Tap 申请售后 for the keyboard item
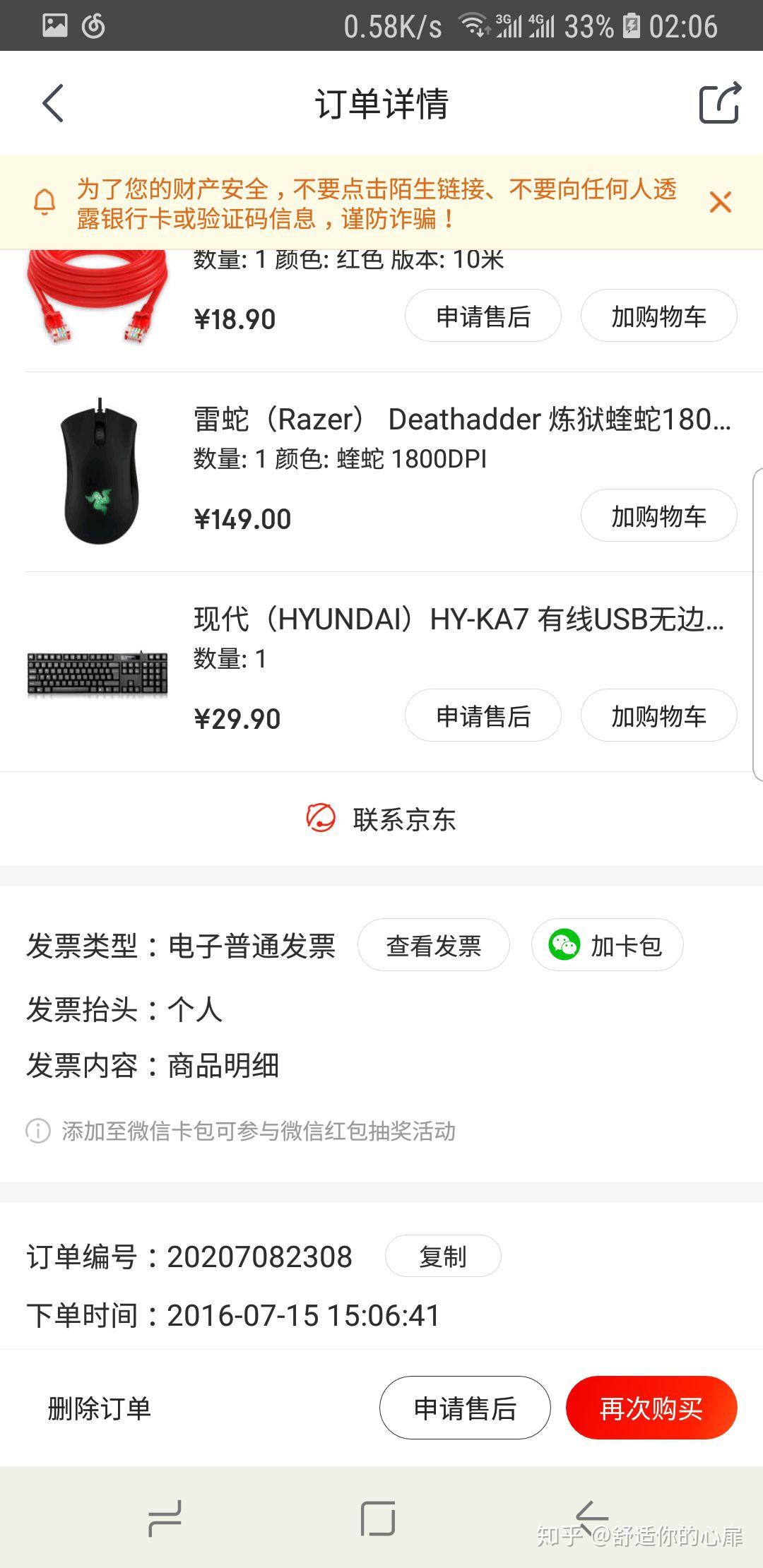763x1568 pixels. (483, 716)
